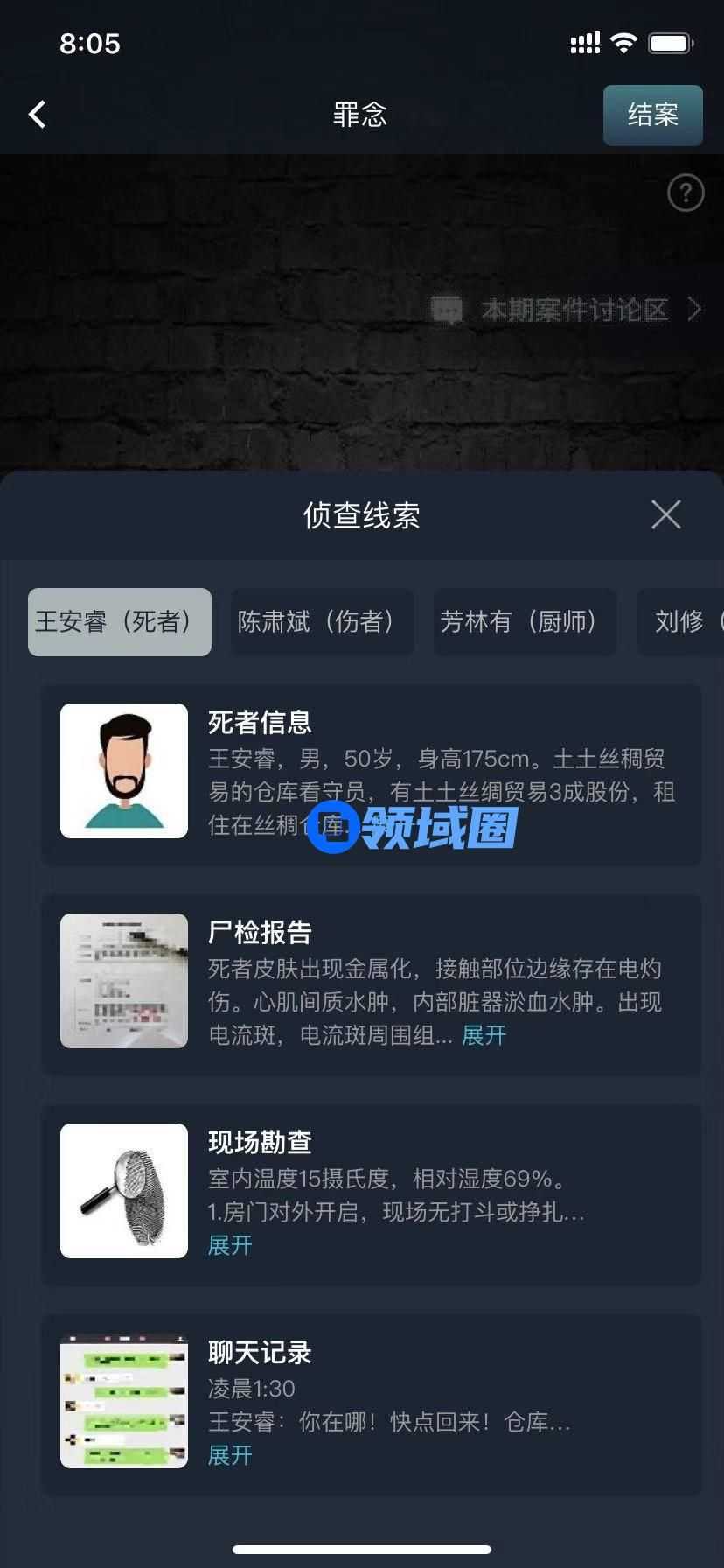Switch to the 陈肃斌（伤者）tab
Screen dimensions: 724x1568
[x=322, y=621]
